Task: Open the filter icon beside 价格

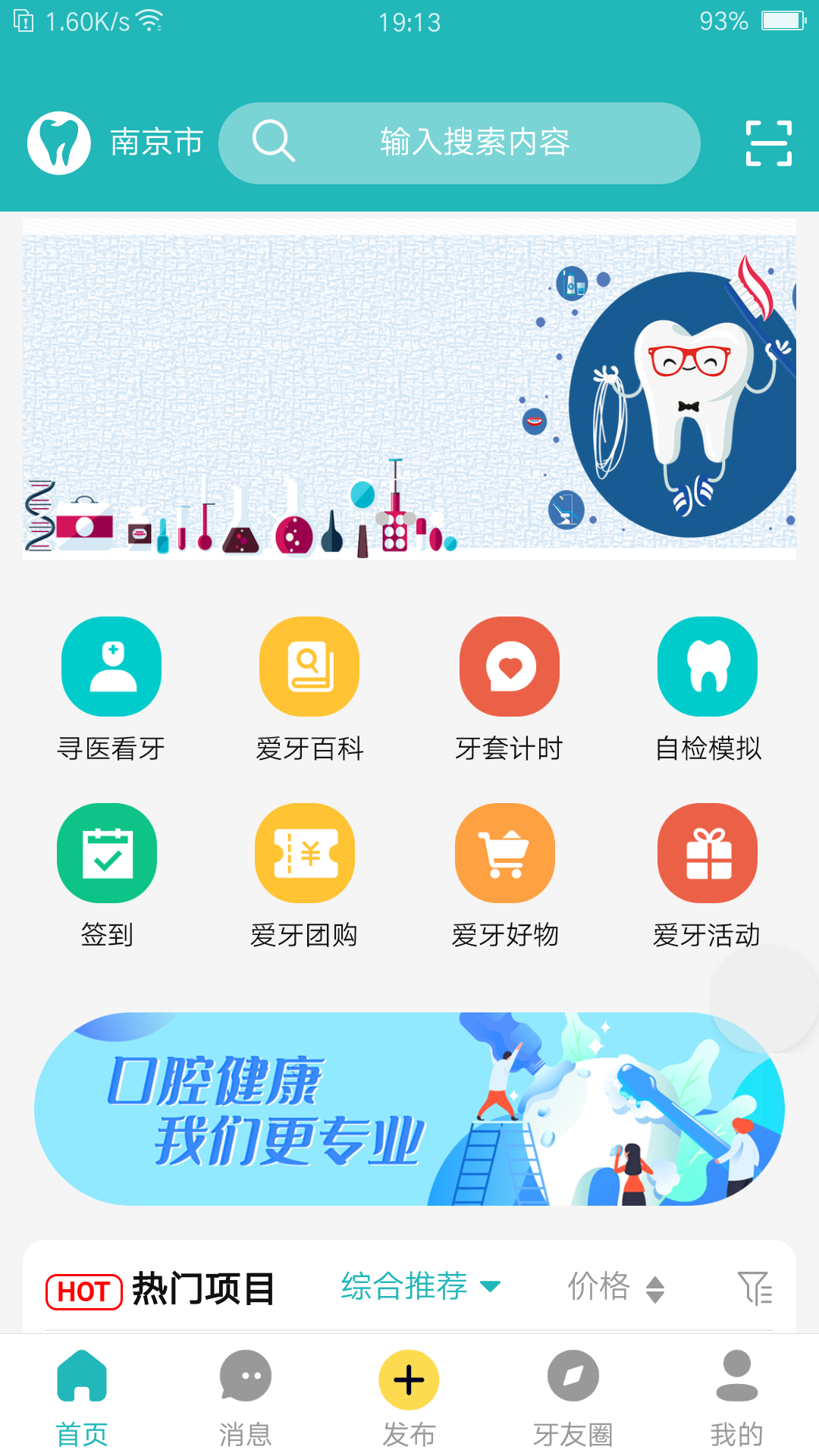Action: tap(755, 1288)
